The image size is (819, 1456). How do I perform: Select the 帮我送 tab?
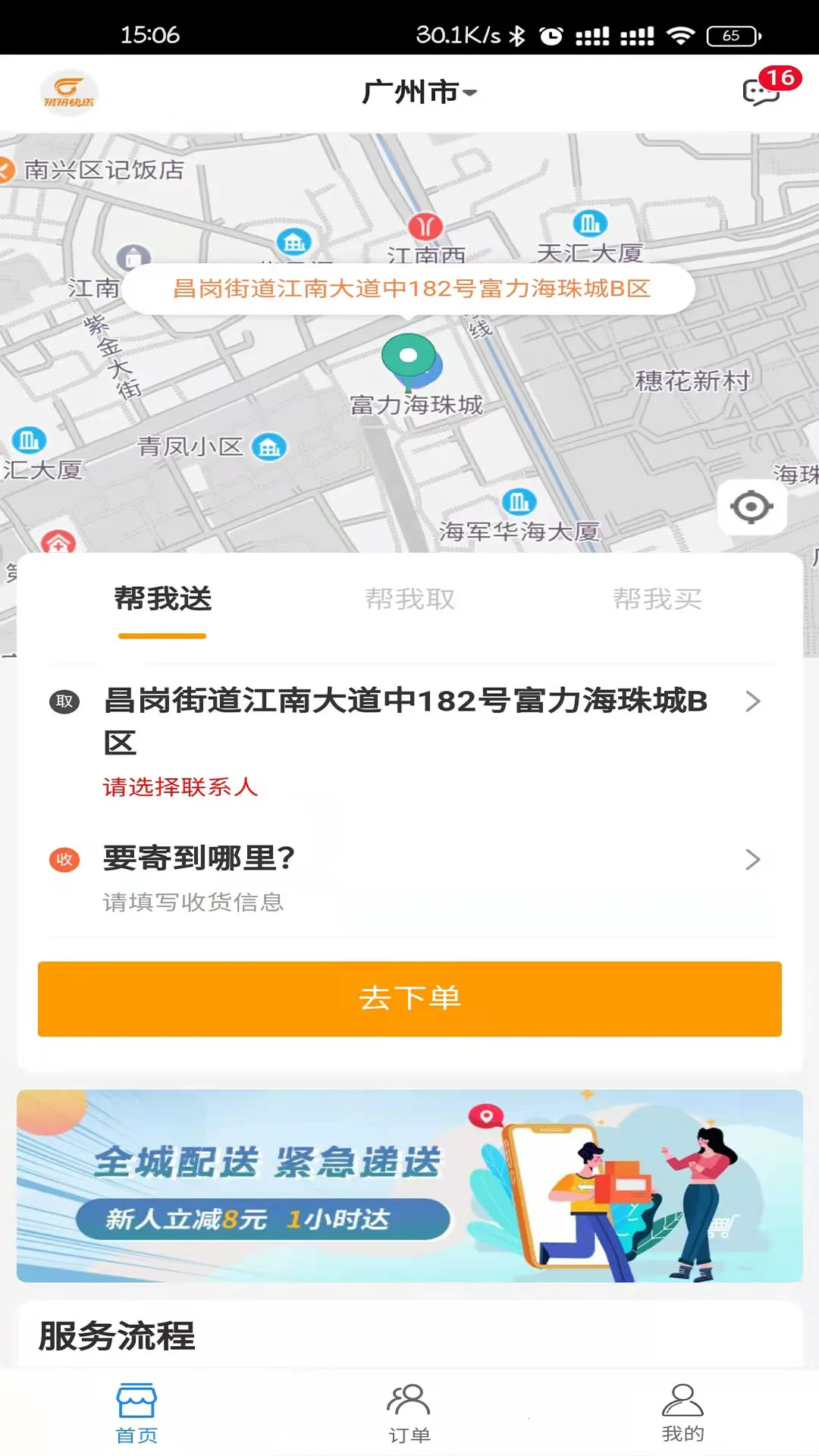click(x=161, y=599)
